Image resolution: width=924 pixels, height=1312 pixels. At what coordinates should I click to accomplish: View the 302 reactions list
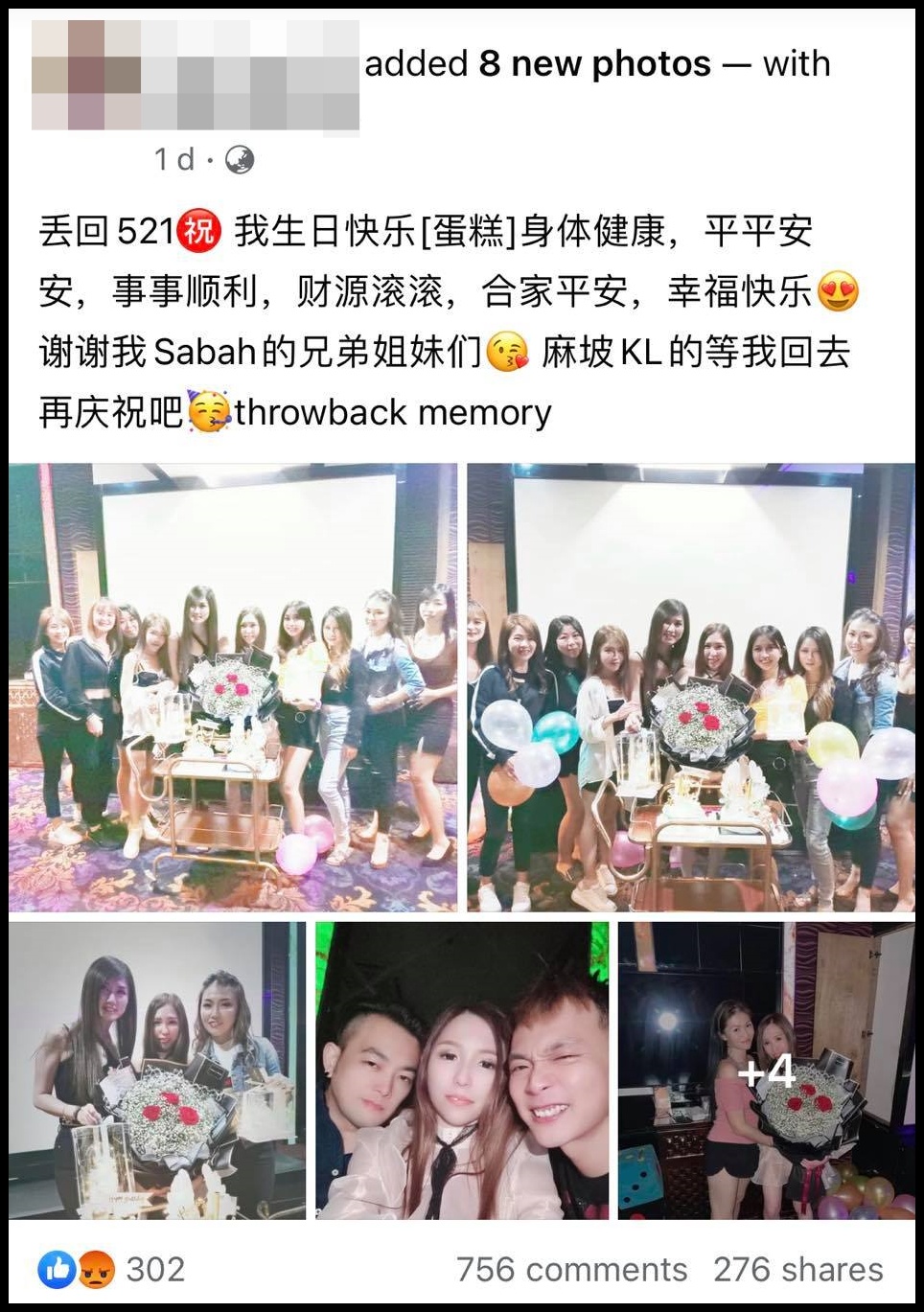click(x=112, y=1269)
